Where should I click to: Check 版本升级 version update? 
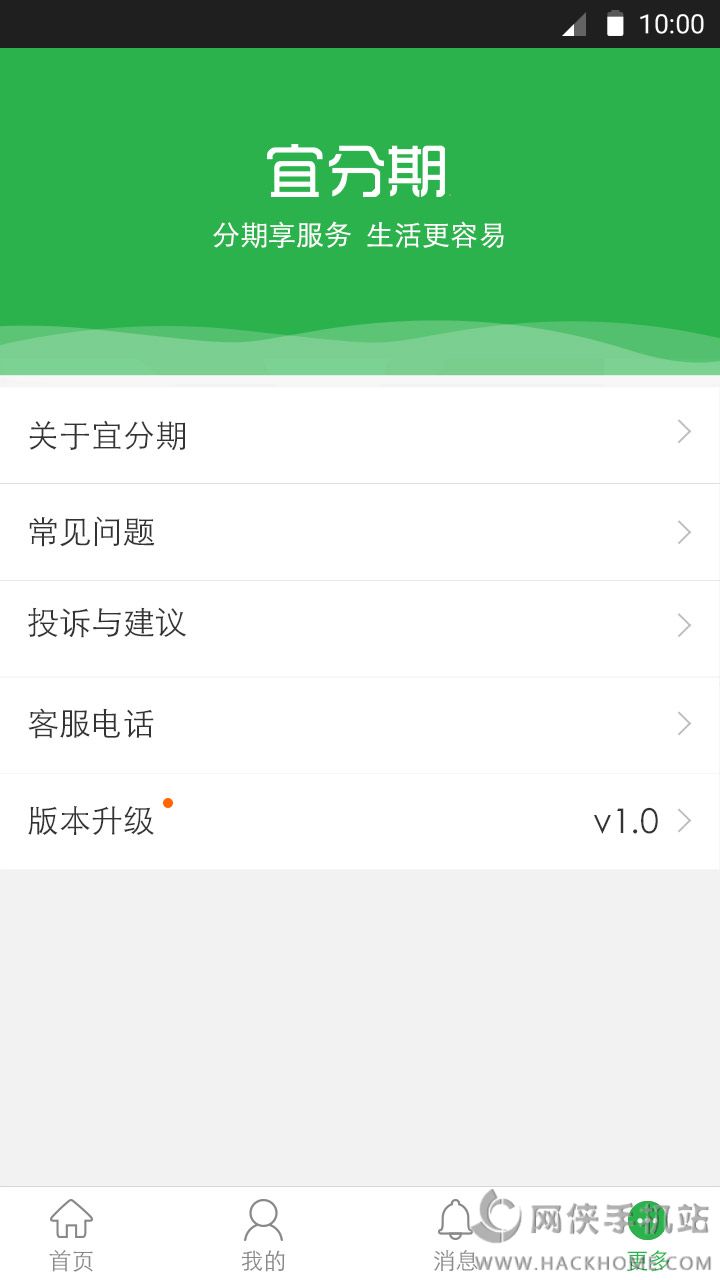pyautogui.click(x=360, y=821)
